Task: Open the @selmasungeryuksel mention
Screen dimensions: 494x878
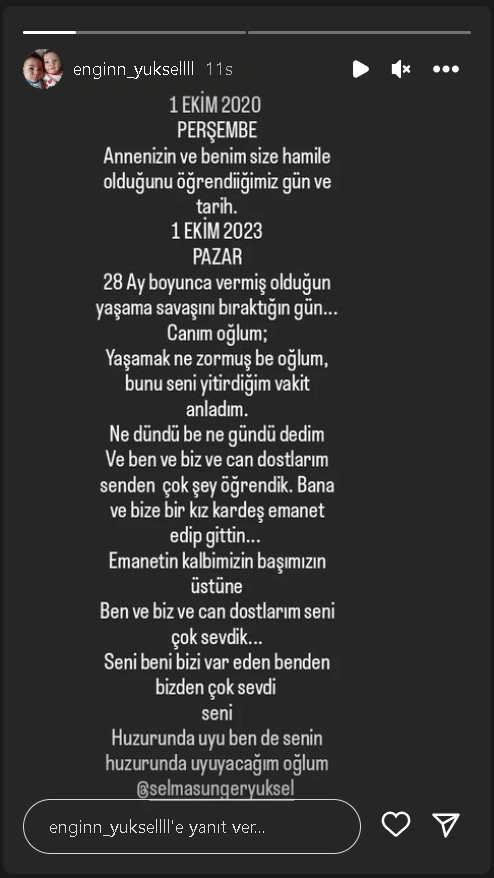Action: [x=216, y=788]
